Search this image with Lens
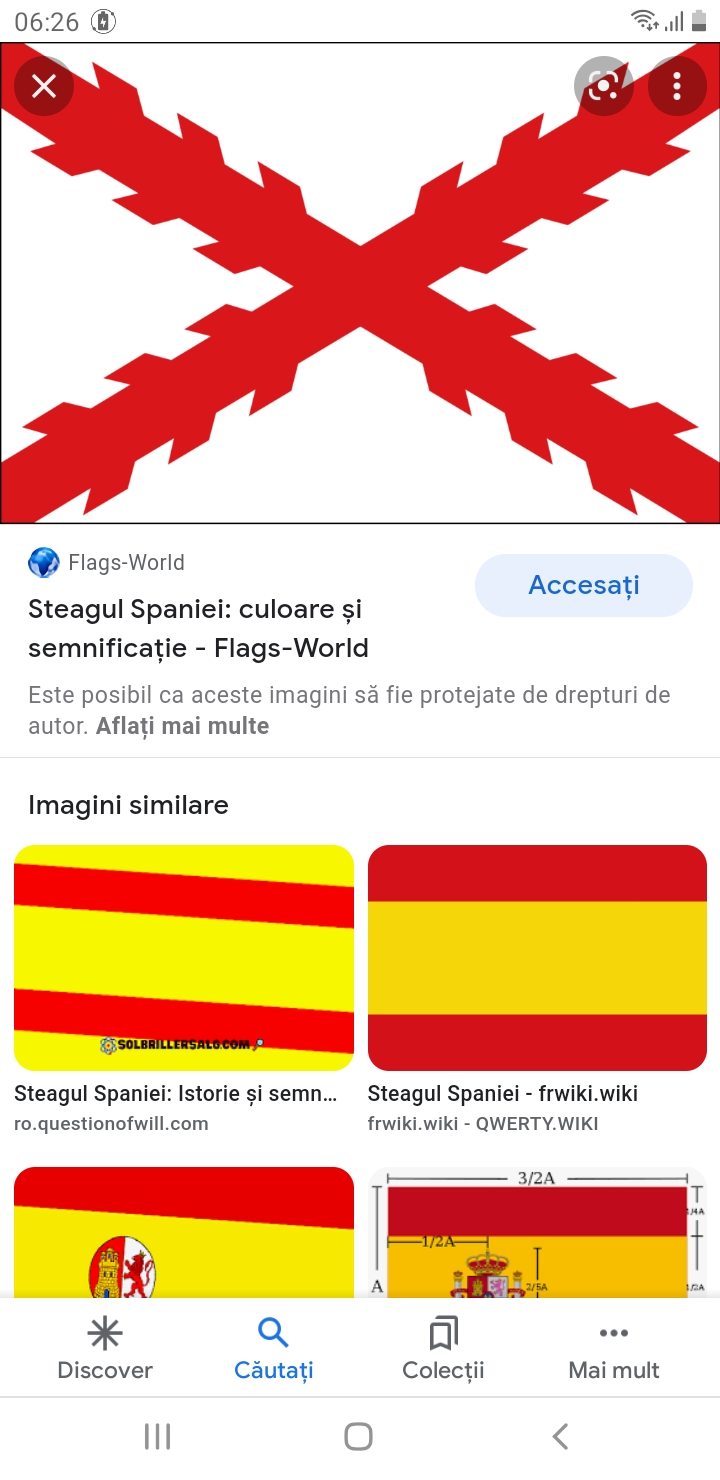The width and height of the screenshot is (720, 1480). (604, 87)
